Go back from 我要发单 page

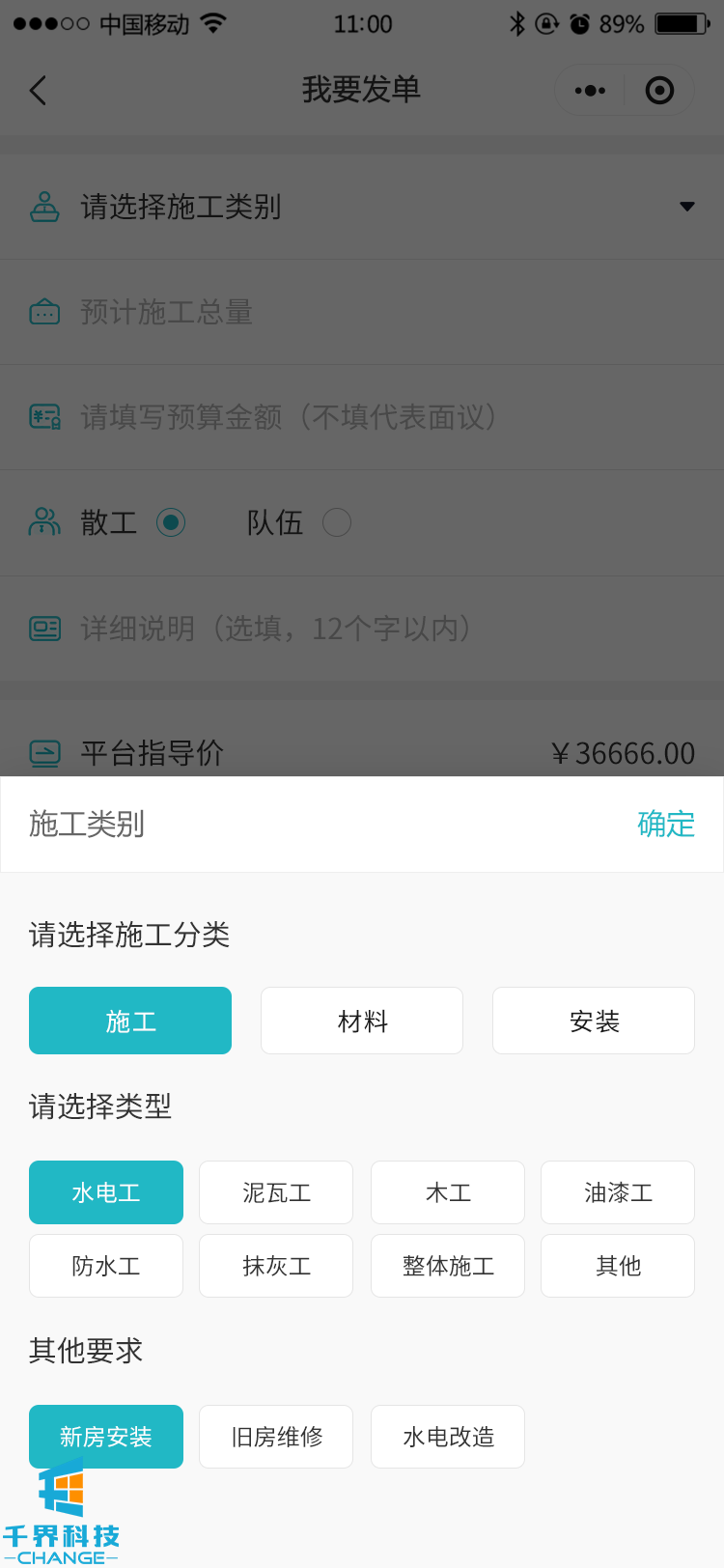coord(39,91)
